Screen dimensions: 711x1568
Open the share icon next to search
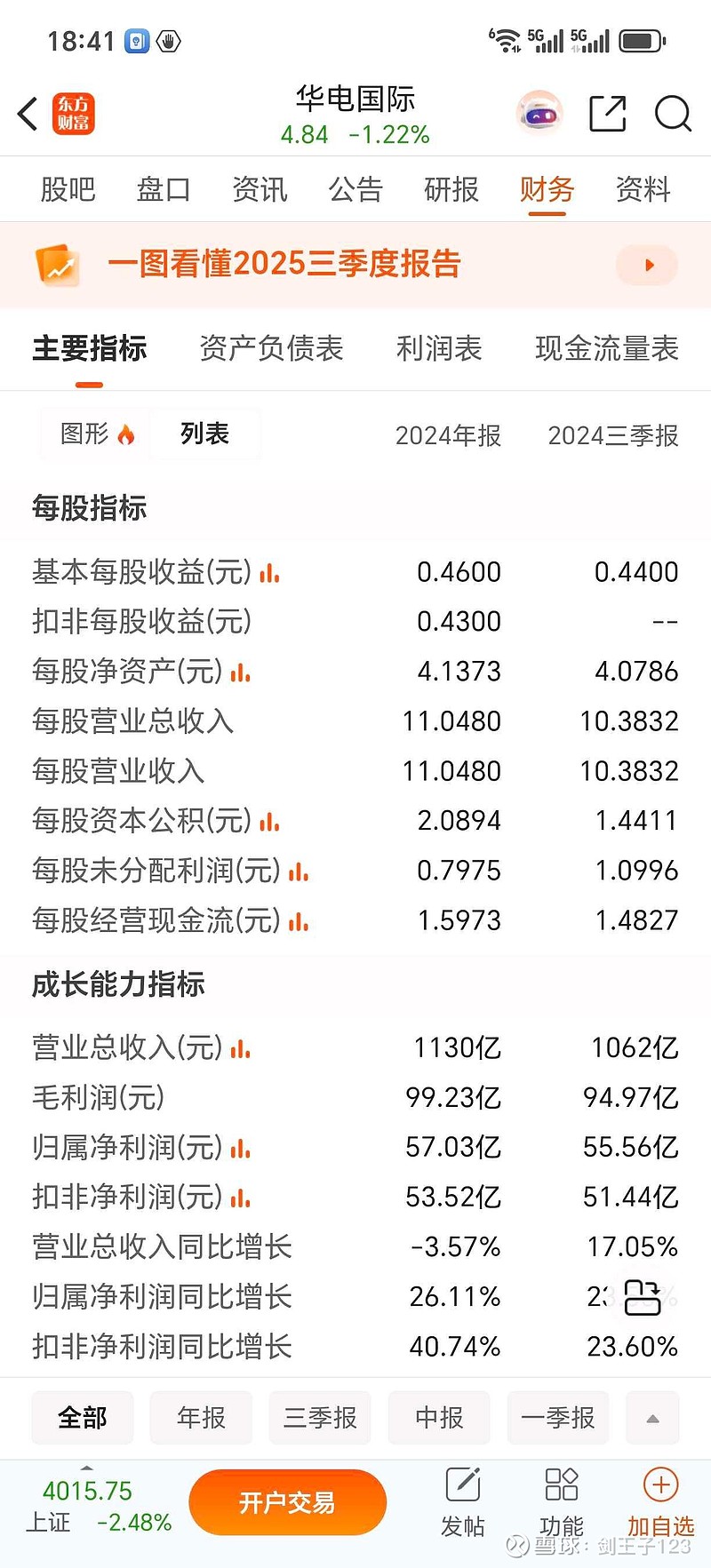(607, 114)
